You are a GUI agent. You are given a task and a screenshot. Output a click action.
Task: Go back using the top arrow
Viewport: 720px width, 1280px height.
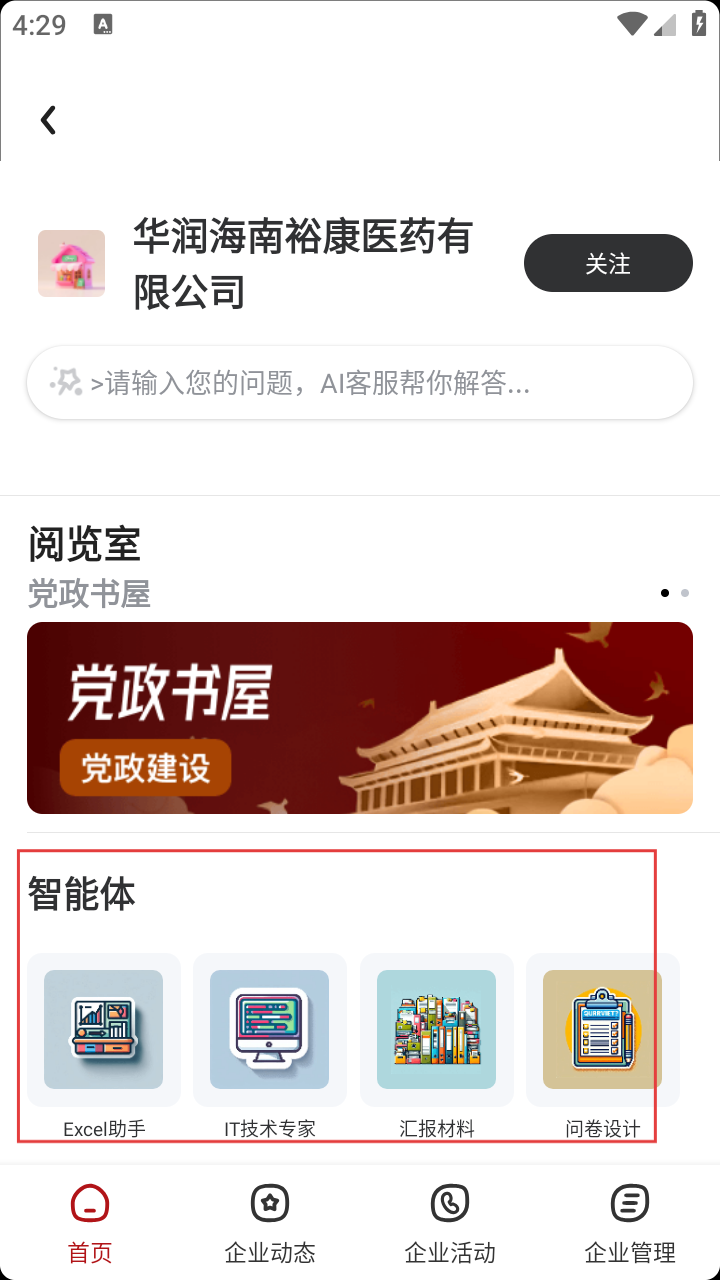47,120
